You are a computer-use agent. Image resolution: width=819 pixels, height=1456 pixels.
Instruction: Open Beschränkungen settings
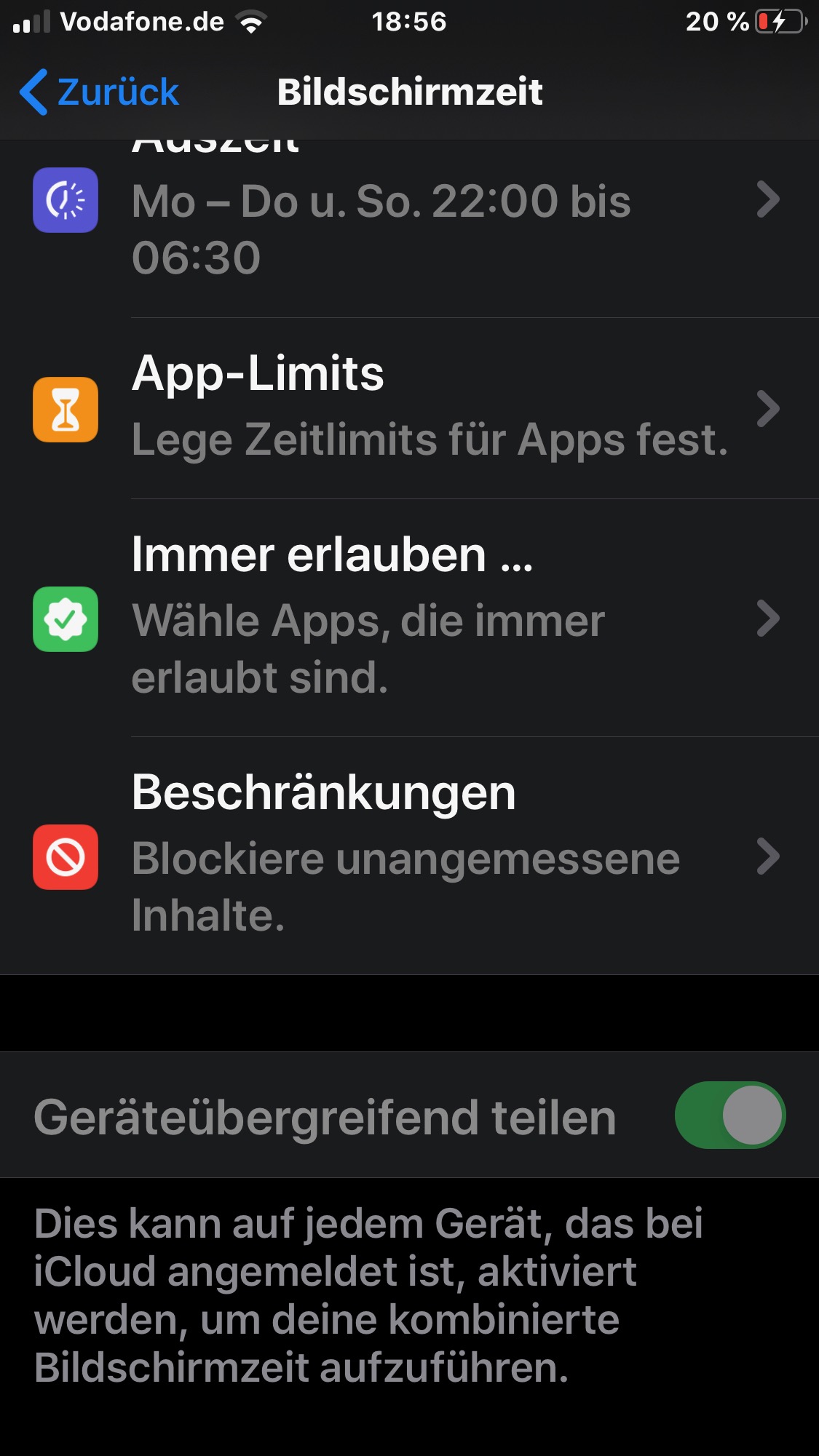tap(409, 856)
